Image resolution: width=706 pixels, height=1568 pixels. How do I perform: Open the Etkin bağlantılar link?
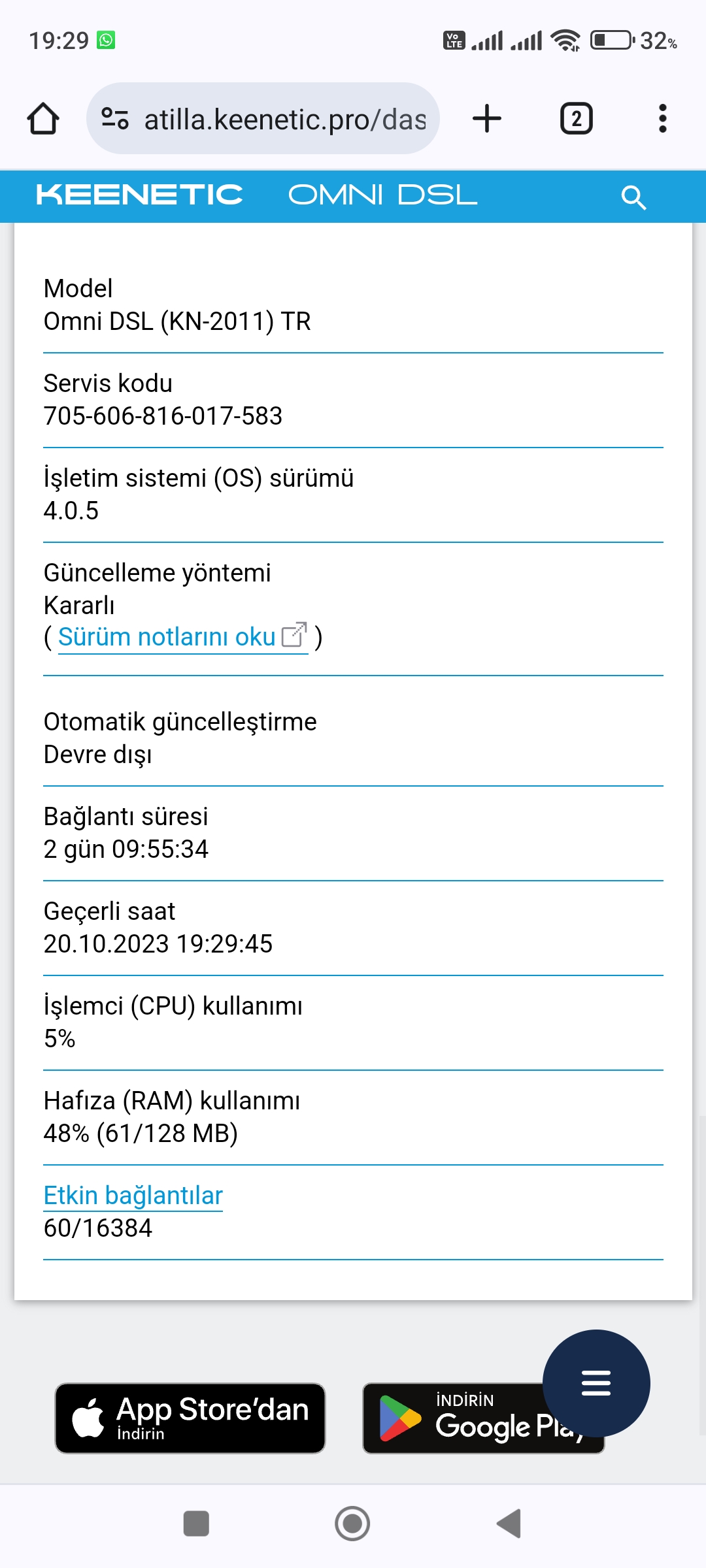coord(133,1196)
